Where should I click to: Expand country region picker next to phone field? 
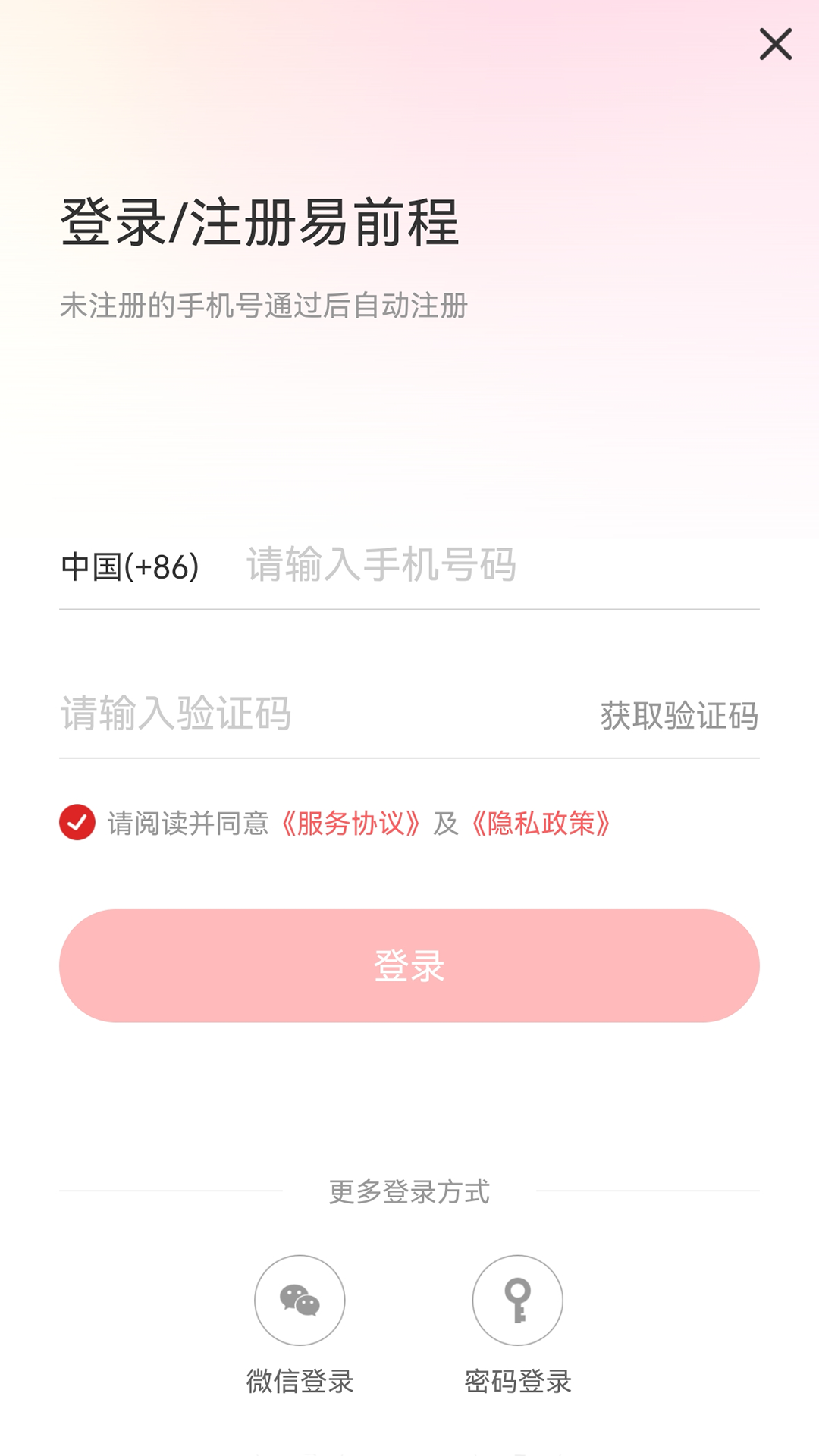[130, 563]
